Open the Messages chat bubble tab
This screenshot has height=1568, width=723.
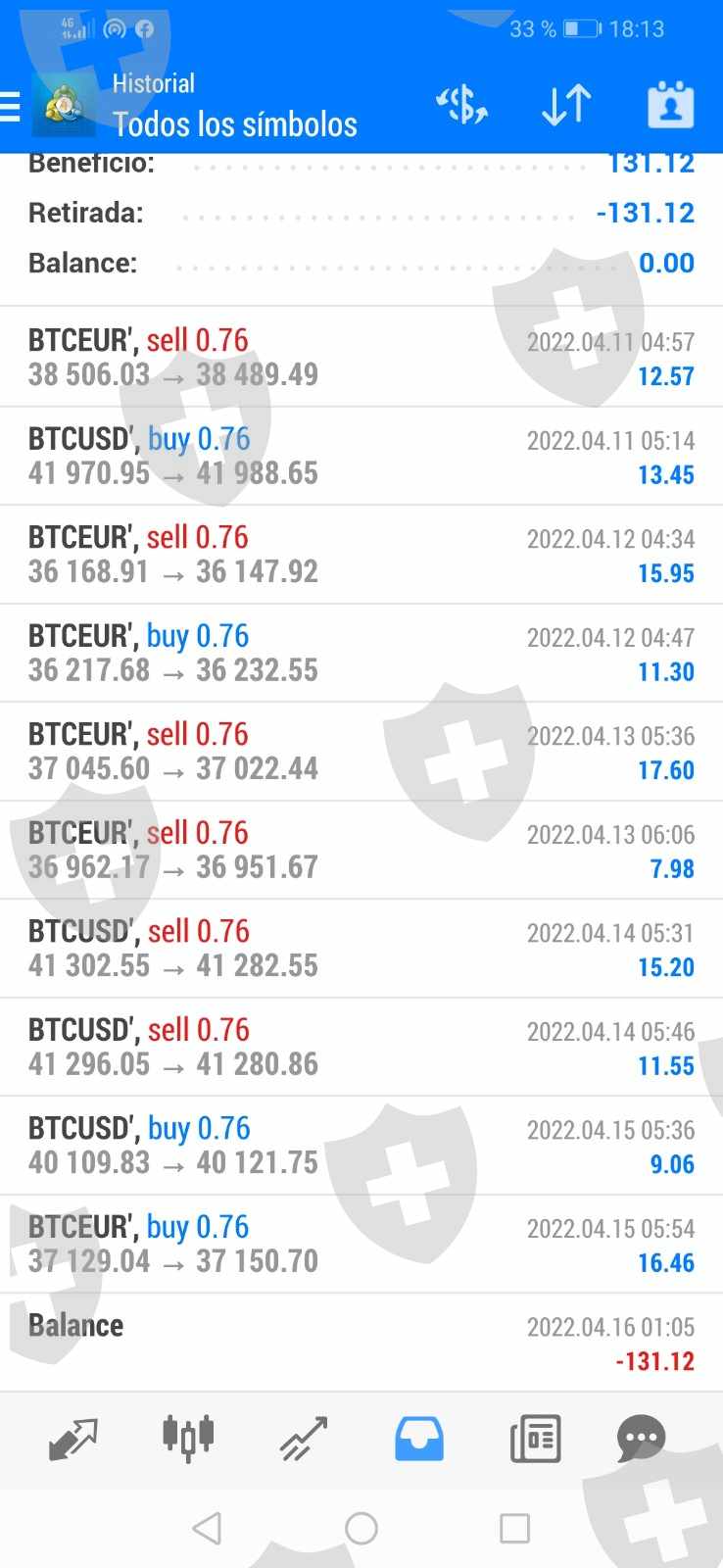click(642, 1440)
